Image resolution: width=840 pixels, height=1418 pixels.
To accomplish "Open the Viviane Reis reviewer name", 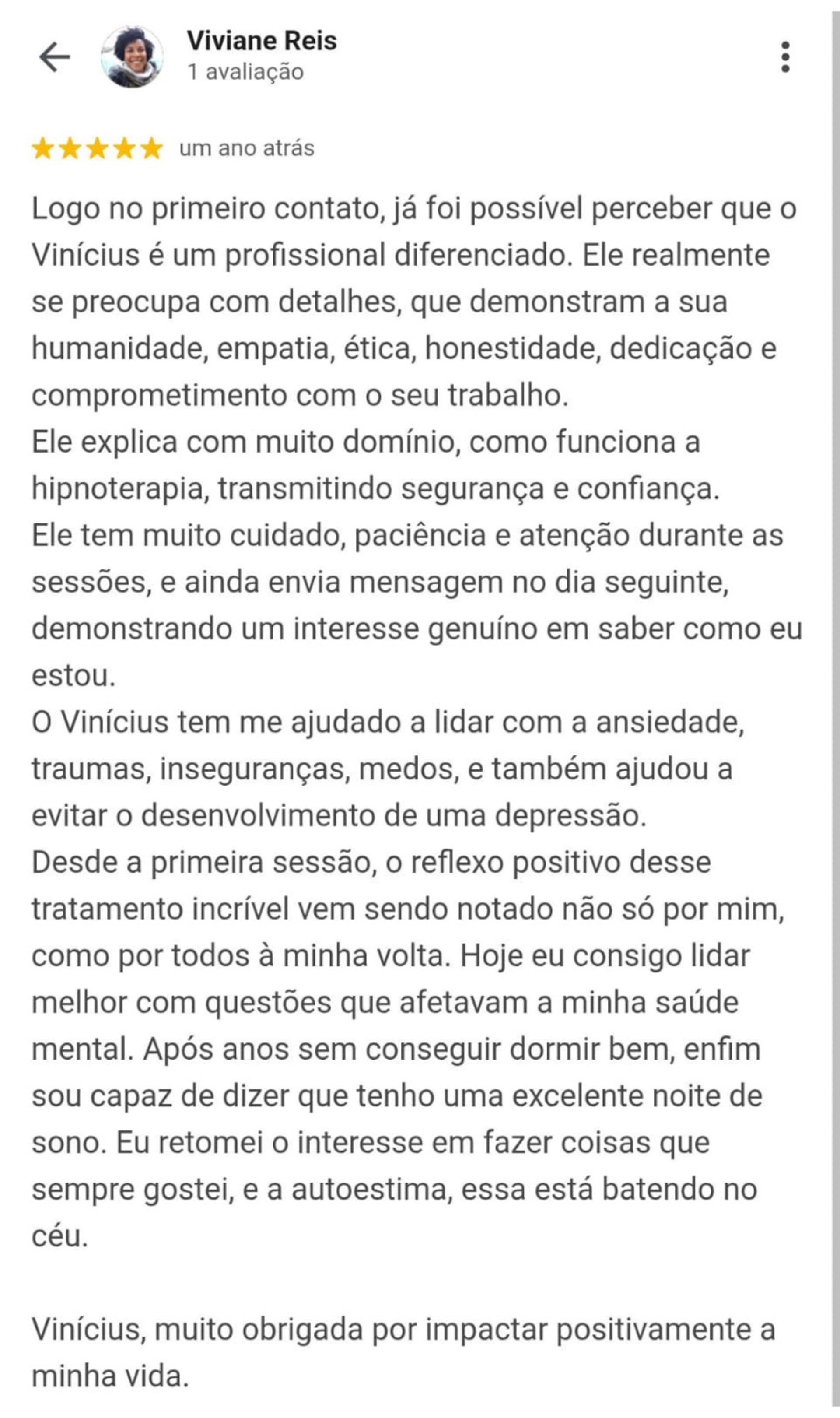I will (262, 41).
